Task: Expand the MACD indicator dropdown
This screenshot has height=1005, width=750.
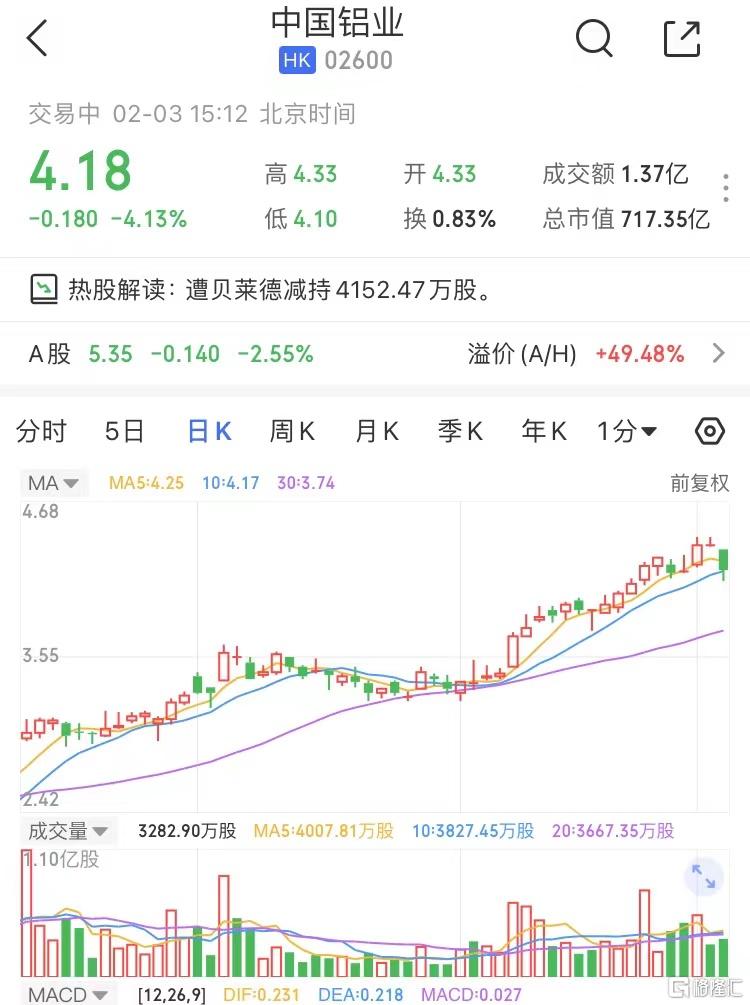Action: point(66,994)
